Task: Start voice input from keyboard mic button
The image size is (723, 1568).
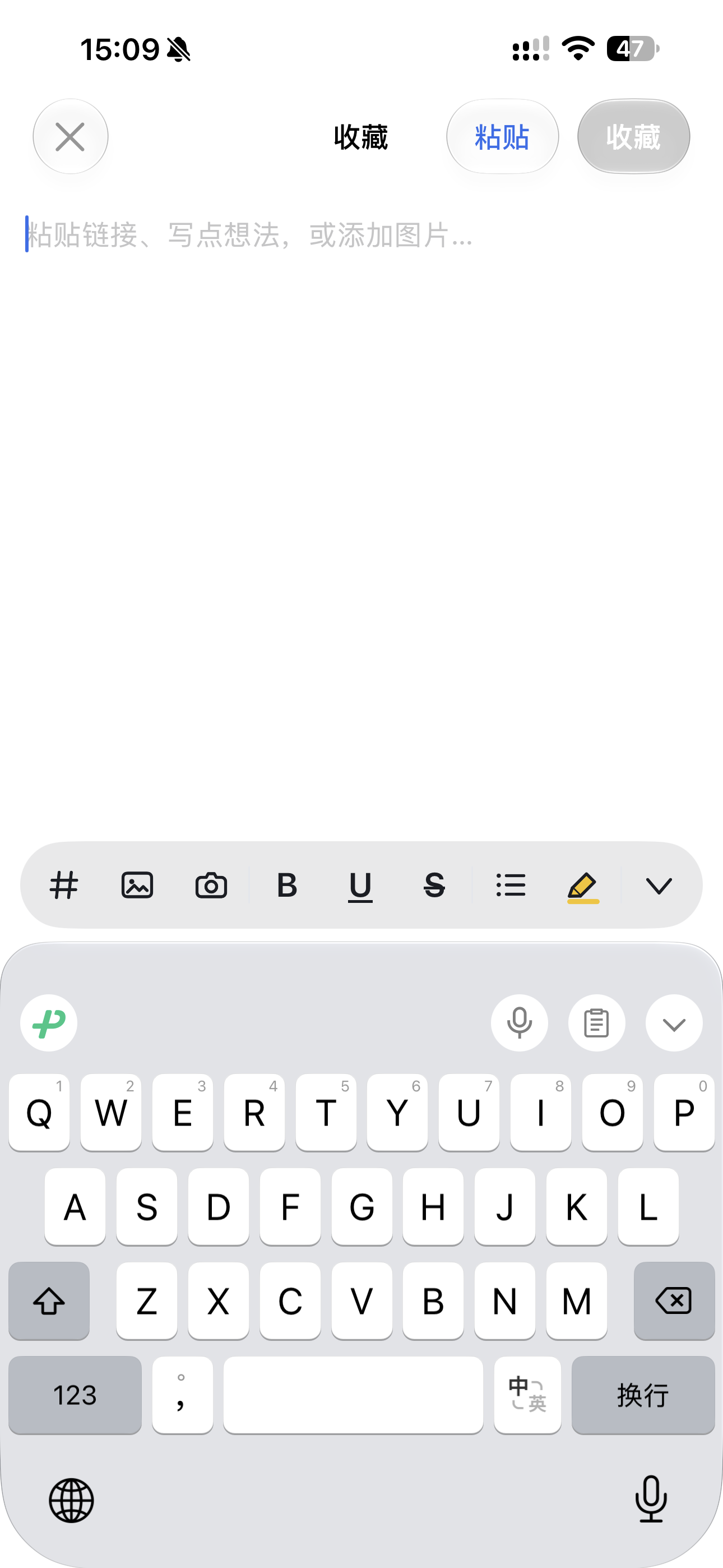Action: tap(519, 1023)
